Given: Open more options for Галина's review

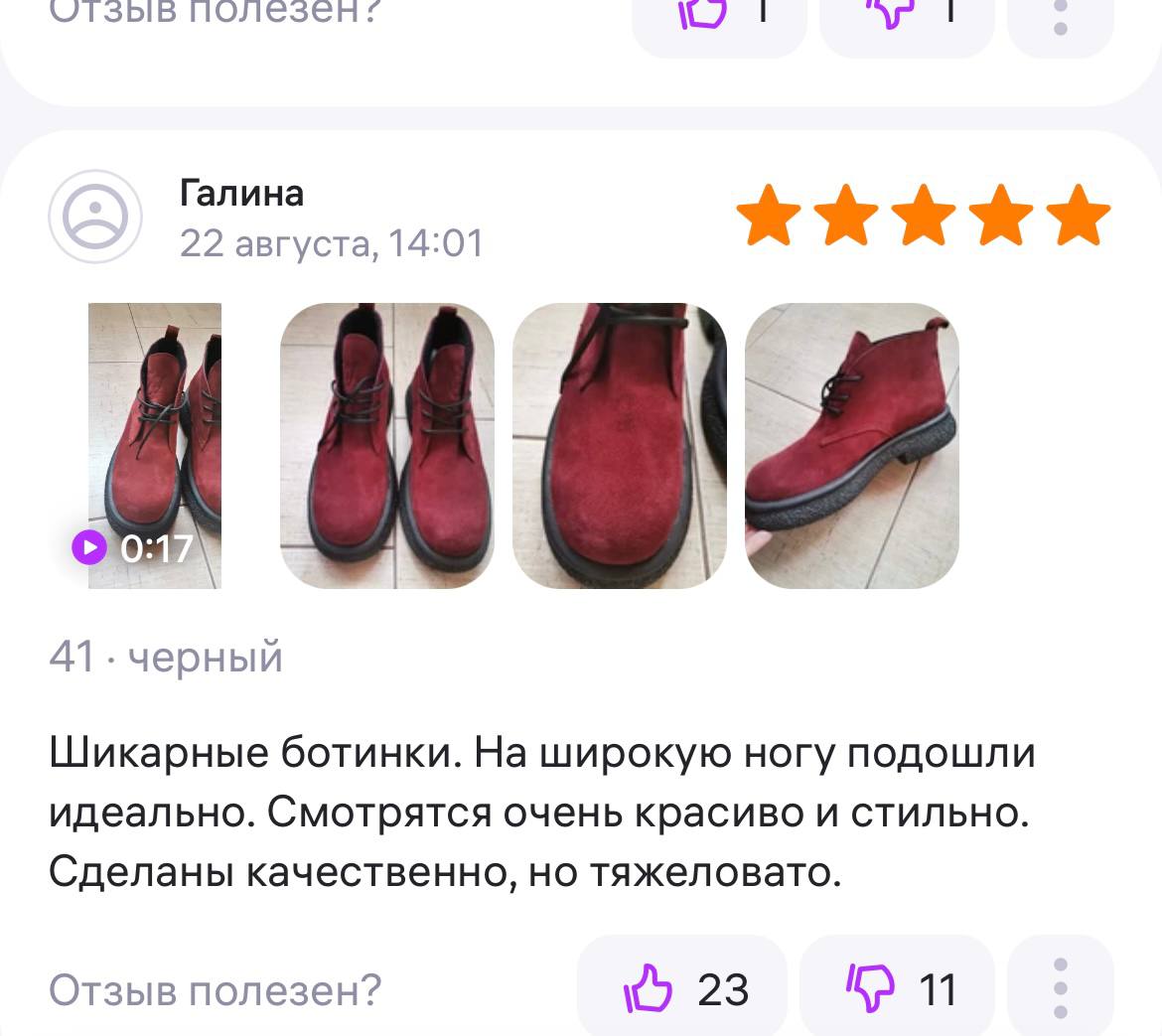Looking at the screenshot, I should click(x=1060, y=988).
